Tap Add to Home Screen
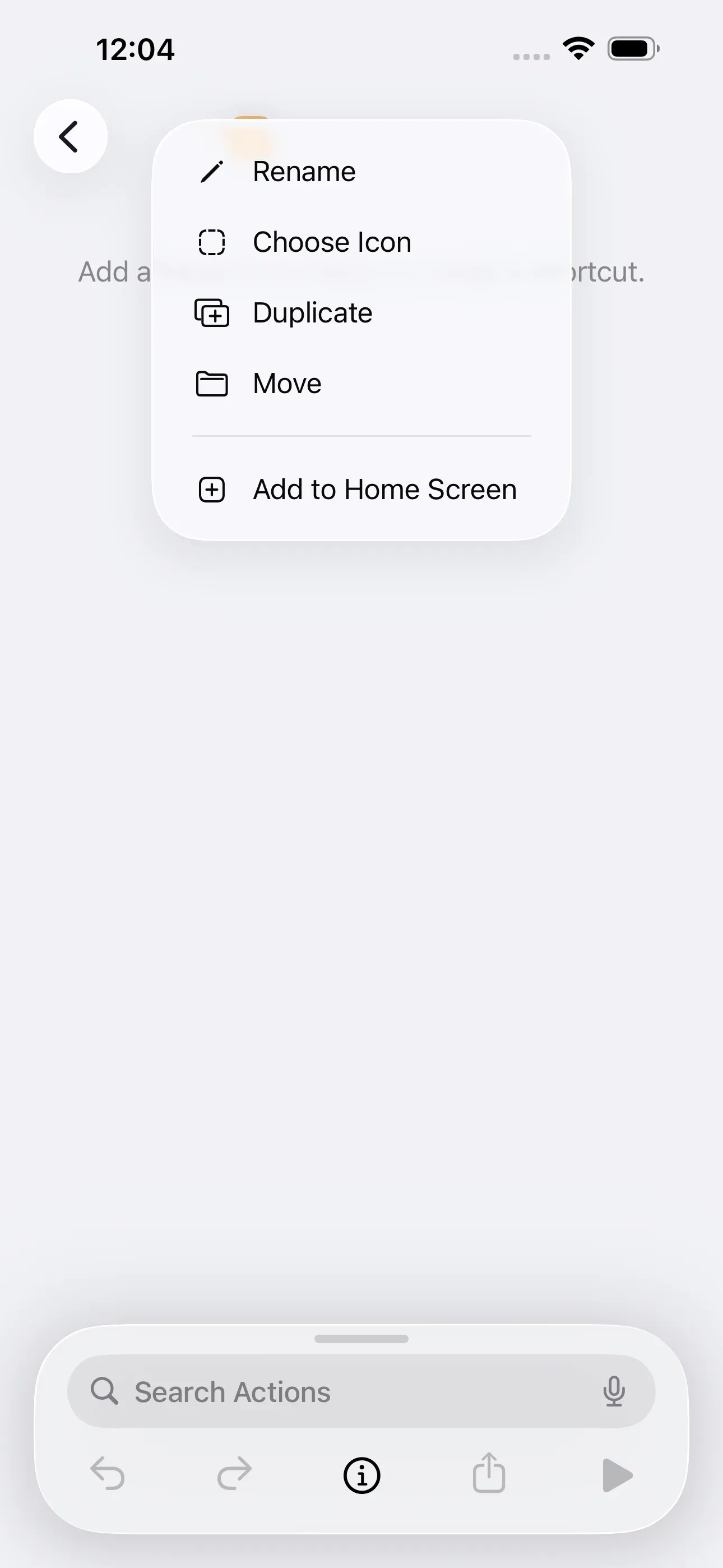723x1568 pixels. pos(384,489)
